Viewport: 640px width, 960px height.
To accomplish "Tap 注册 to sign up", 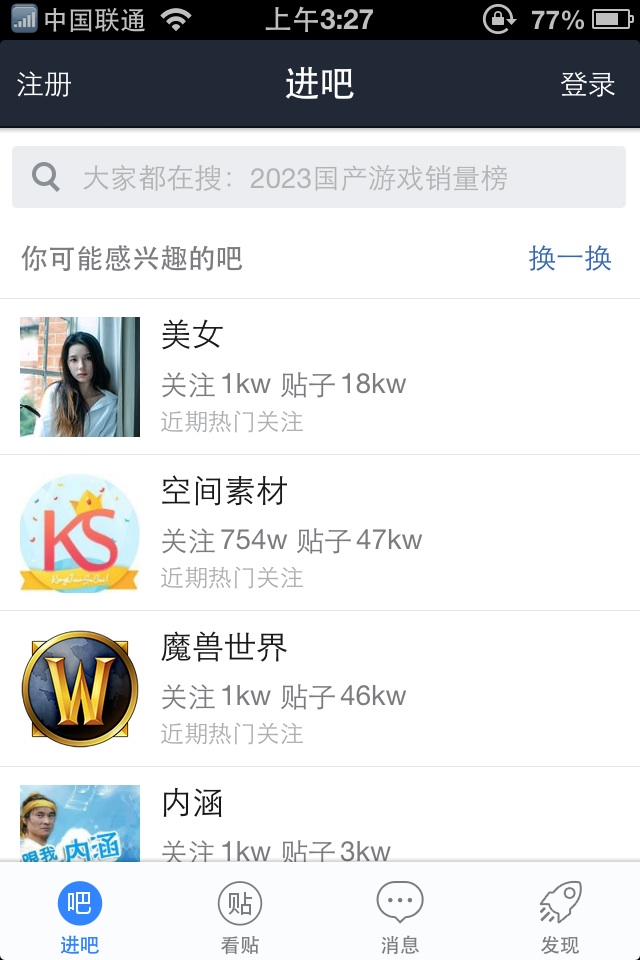I will point(44,85).
